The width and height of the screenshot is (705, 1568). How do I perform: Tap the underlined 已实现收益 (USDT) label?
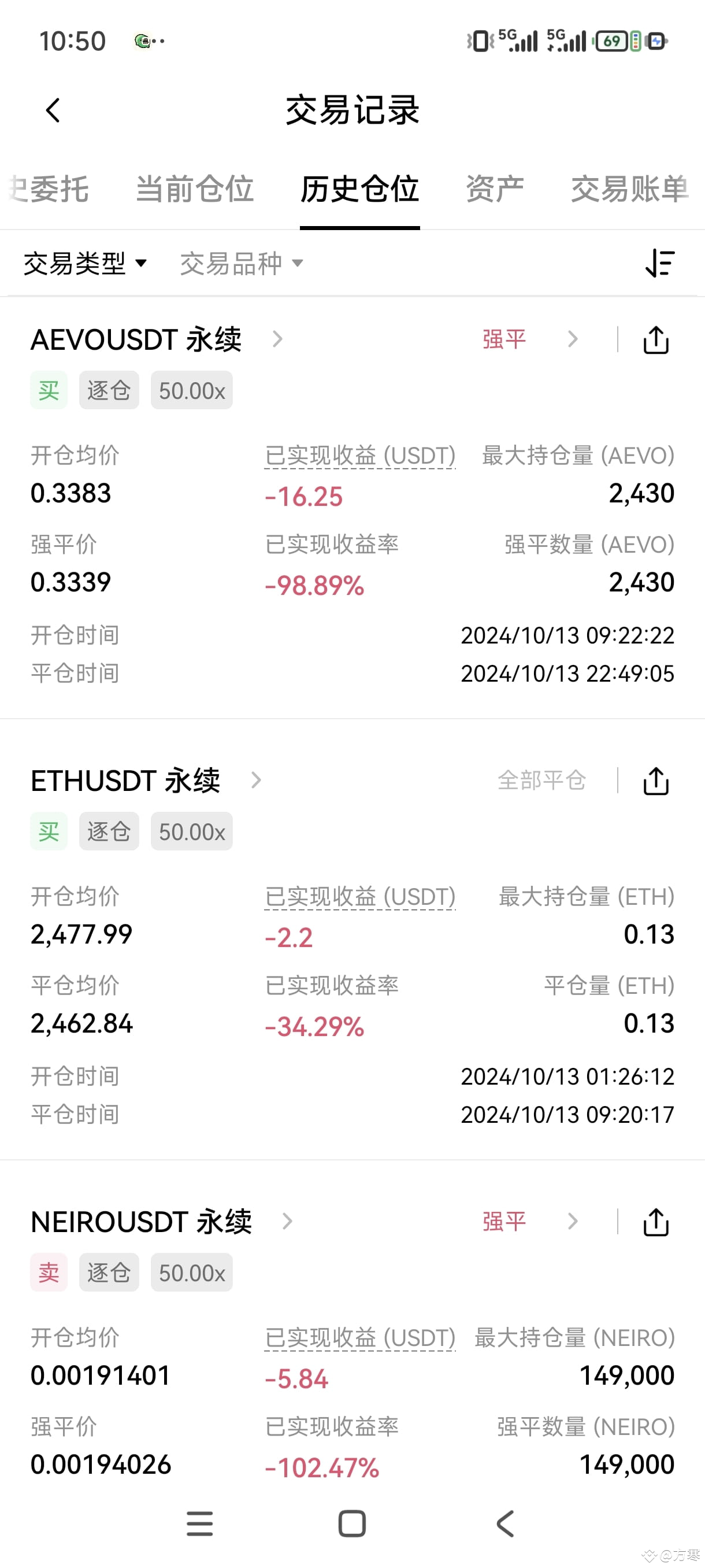[360, 455]
